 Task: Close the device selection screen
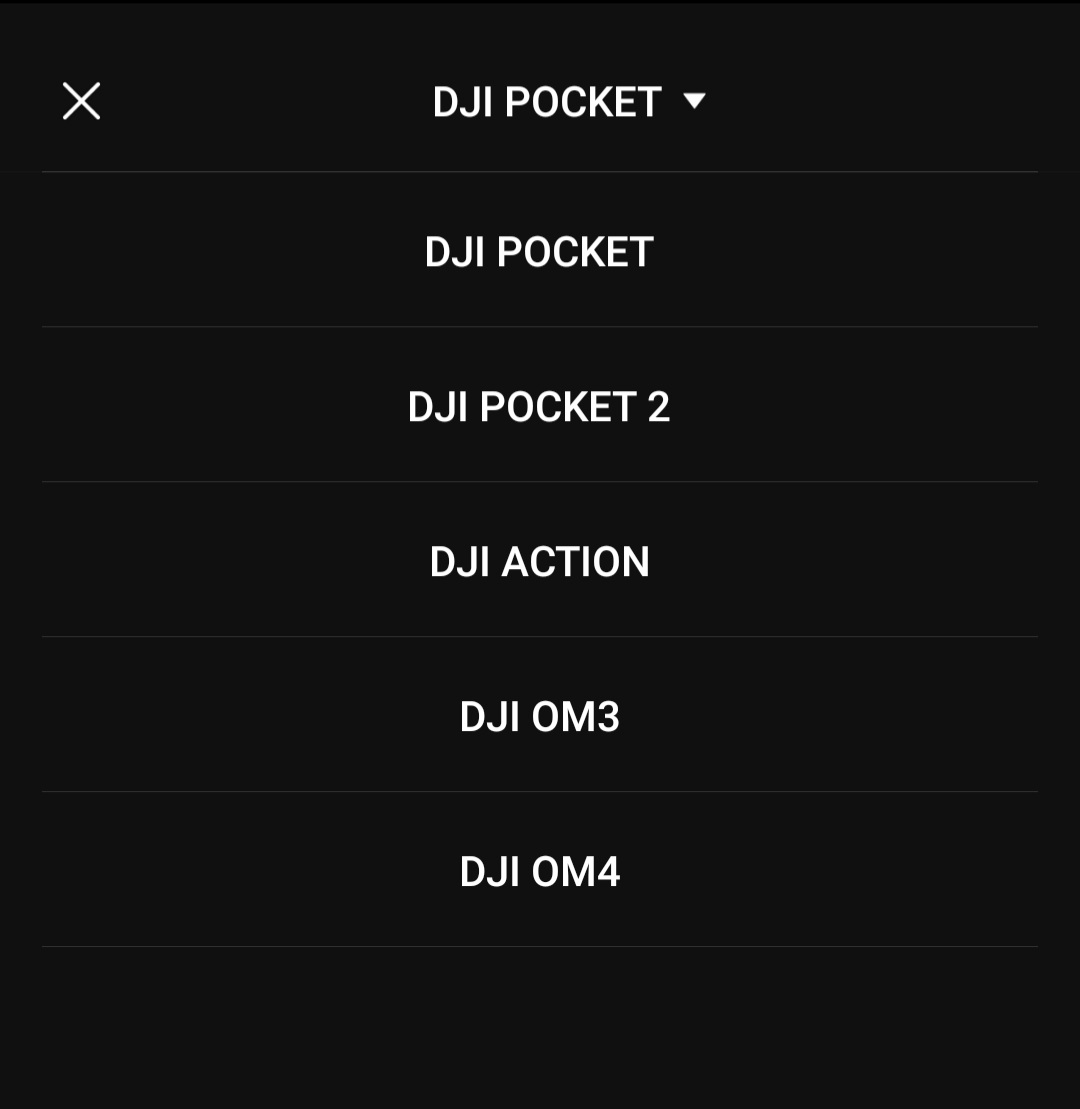[x=81, y=101]
